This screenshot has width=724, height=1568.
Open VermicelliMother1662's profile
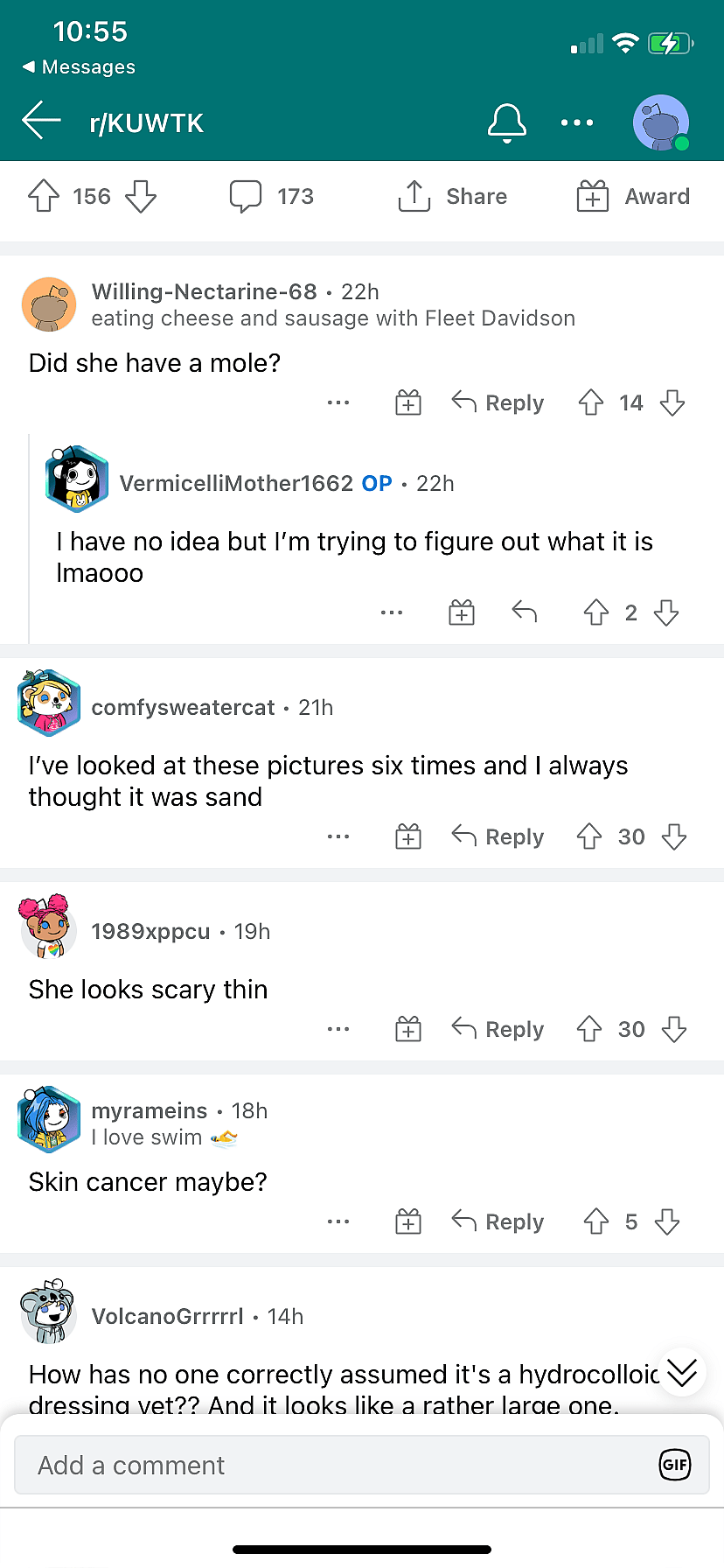pos(236,483)
